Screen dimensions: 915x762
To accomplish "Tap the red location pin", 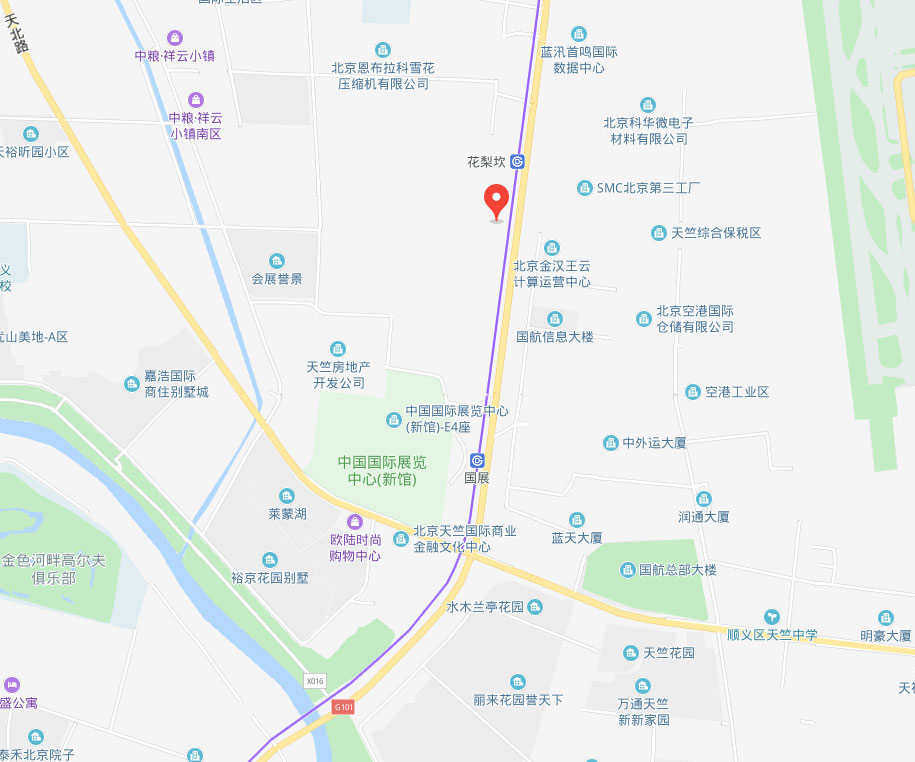I will pos(497,201).
